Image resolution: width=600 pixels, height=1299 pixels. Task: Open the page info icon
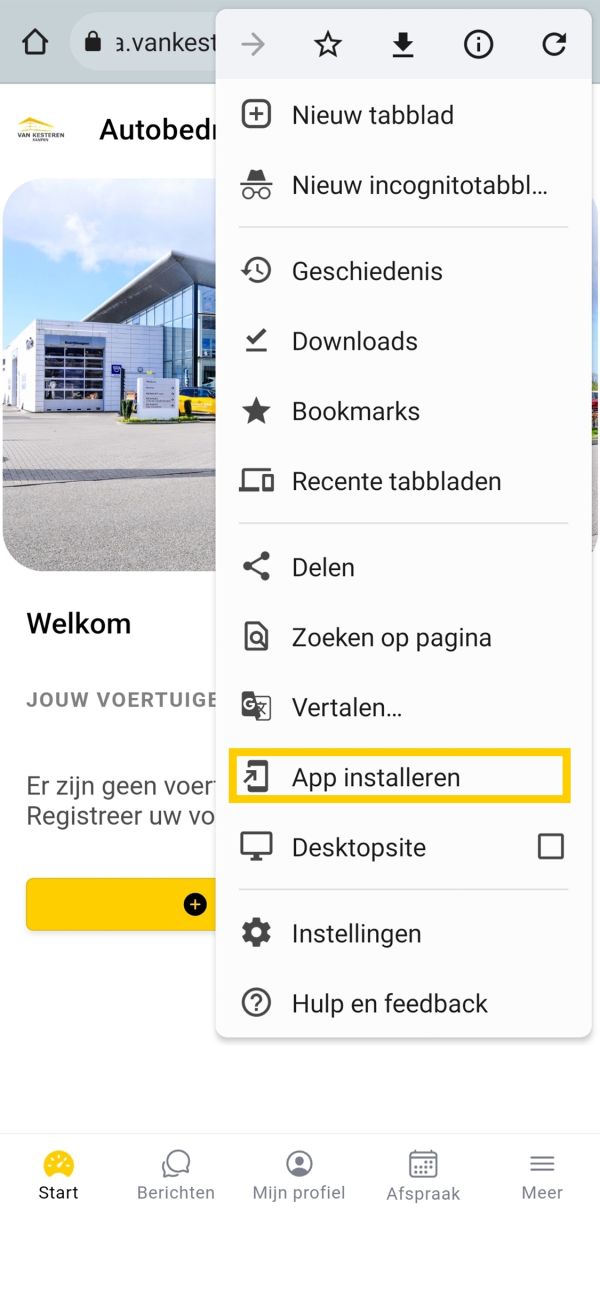pyautogui.click(x=478, y=44)
